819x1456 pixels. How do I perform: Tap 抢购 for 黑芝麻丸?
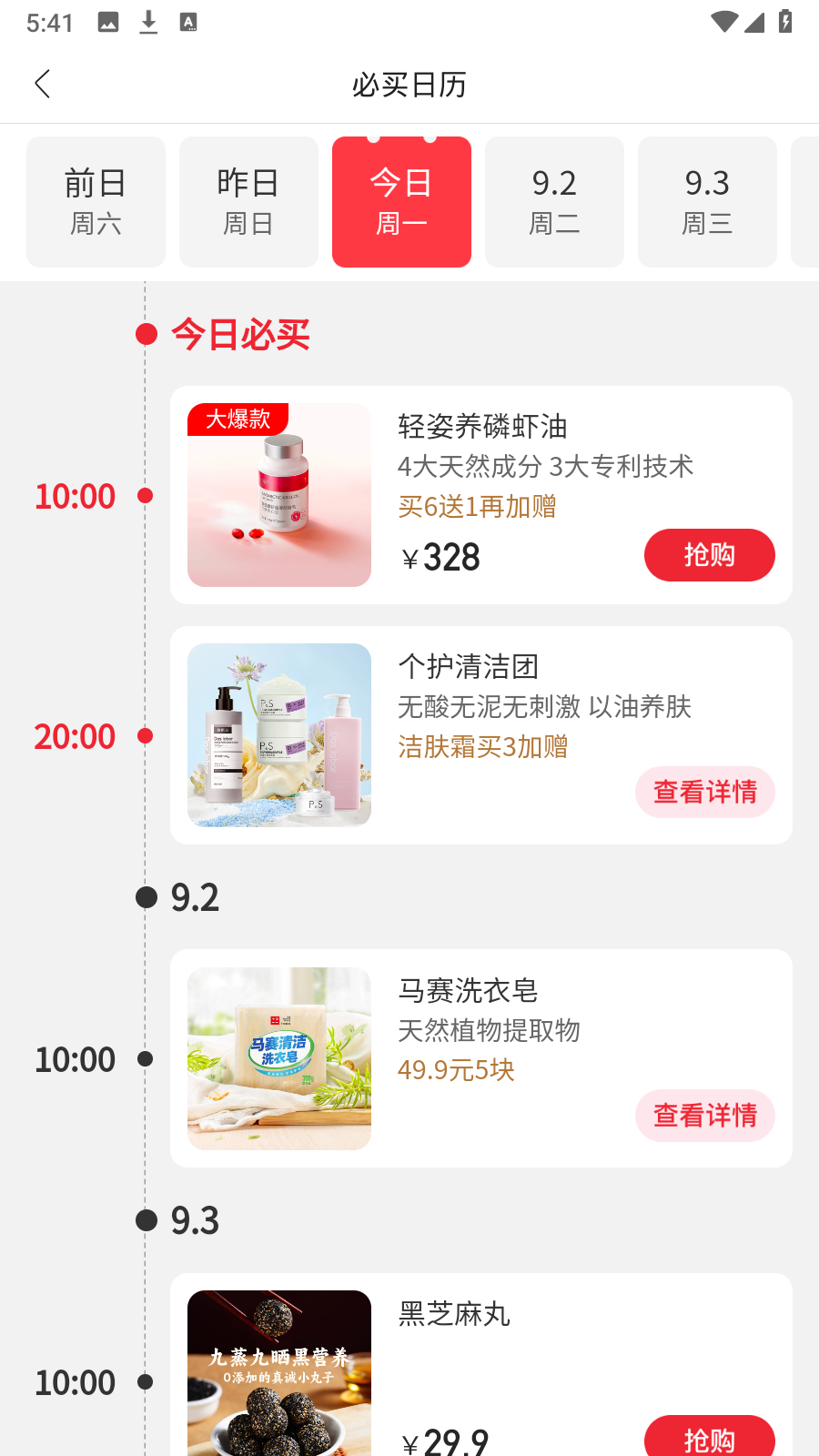pyautogui.click(x=709, y=1438)
